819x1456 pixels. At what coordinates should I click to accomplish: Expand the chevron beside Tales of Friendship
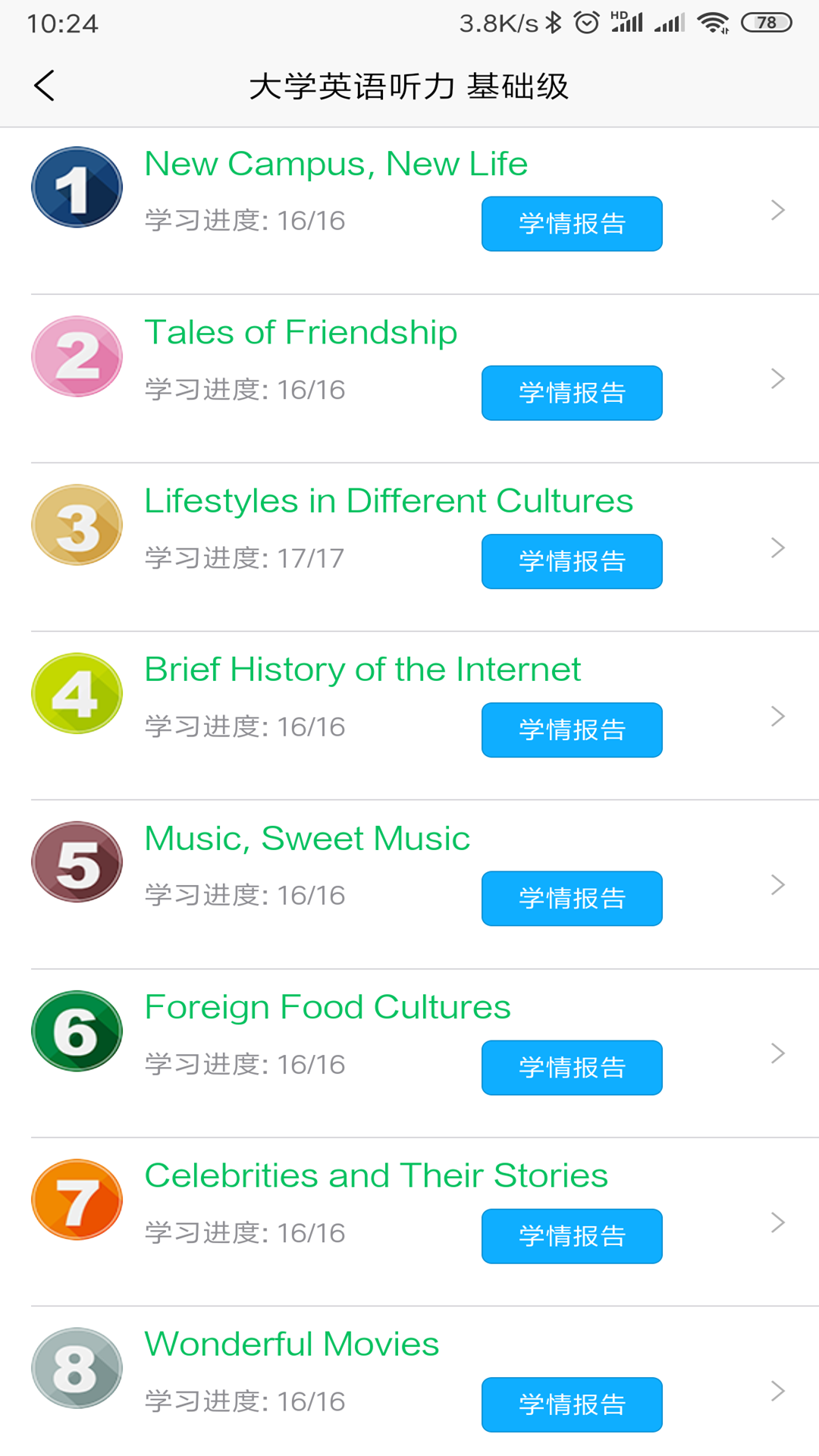[x=778, y=378]
